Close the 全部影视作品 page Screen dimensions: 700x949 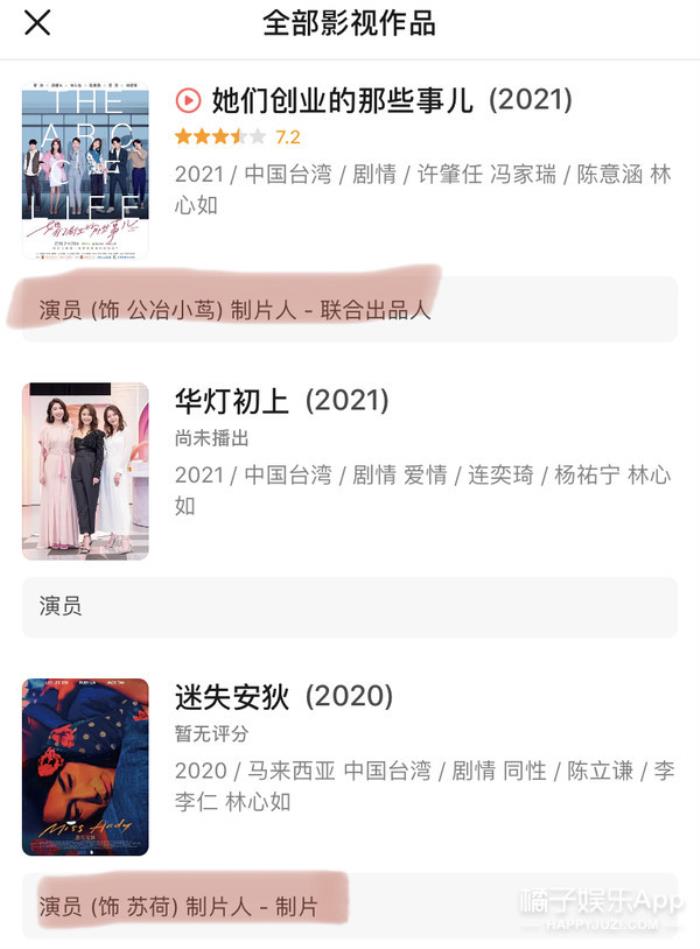[x=37, y=23]
